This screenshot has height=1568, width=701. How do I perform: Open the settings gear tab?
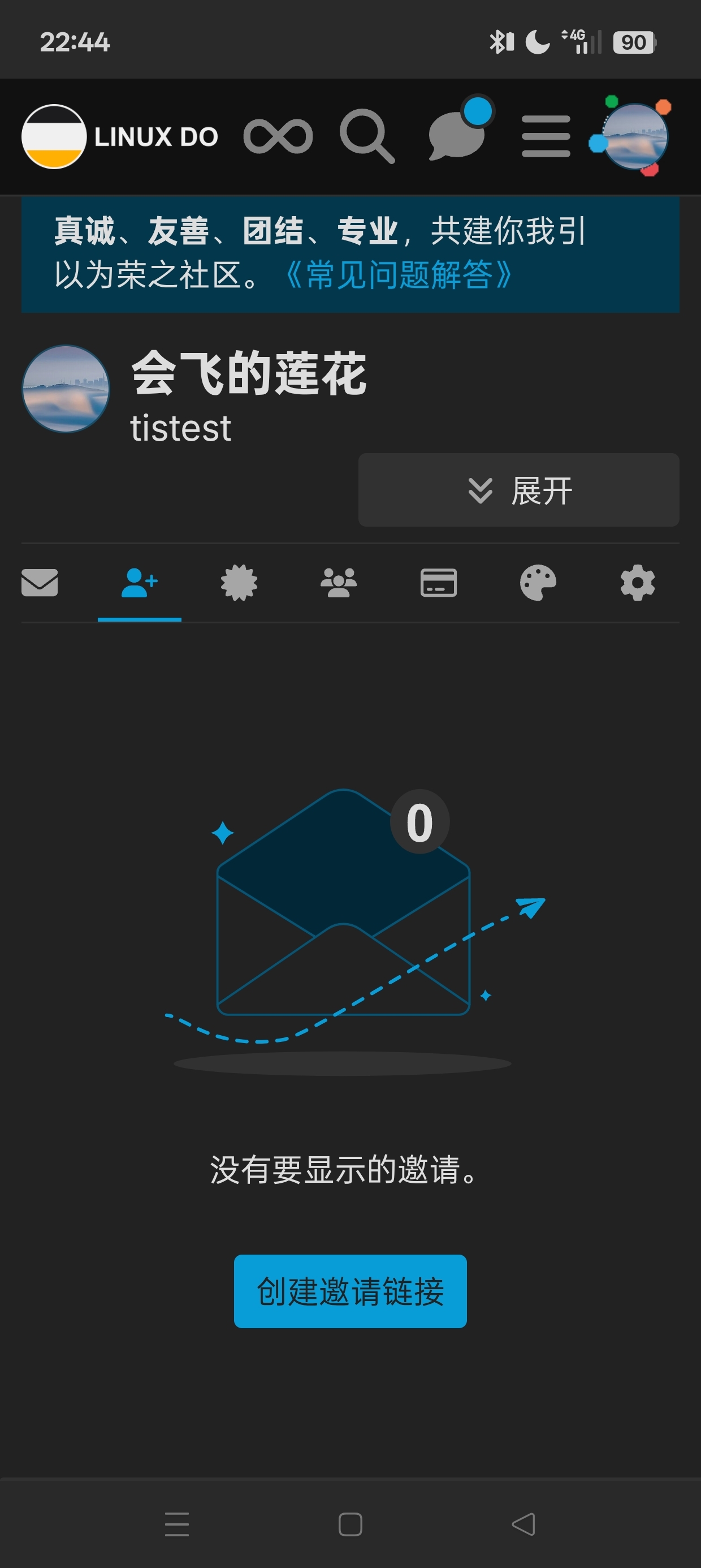coord(637,583)
